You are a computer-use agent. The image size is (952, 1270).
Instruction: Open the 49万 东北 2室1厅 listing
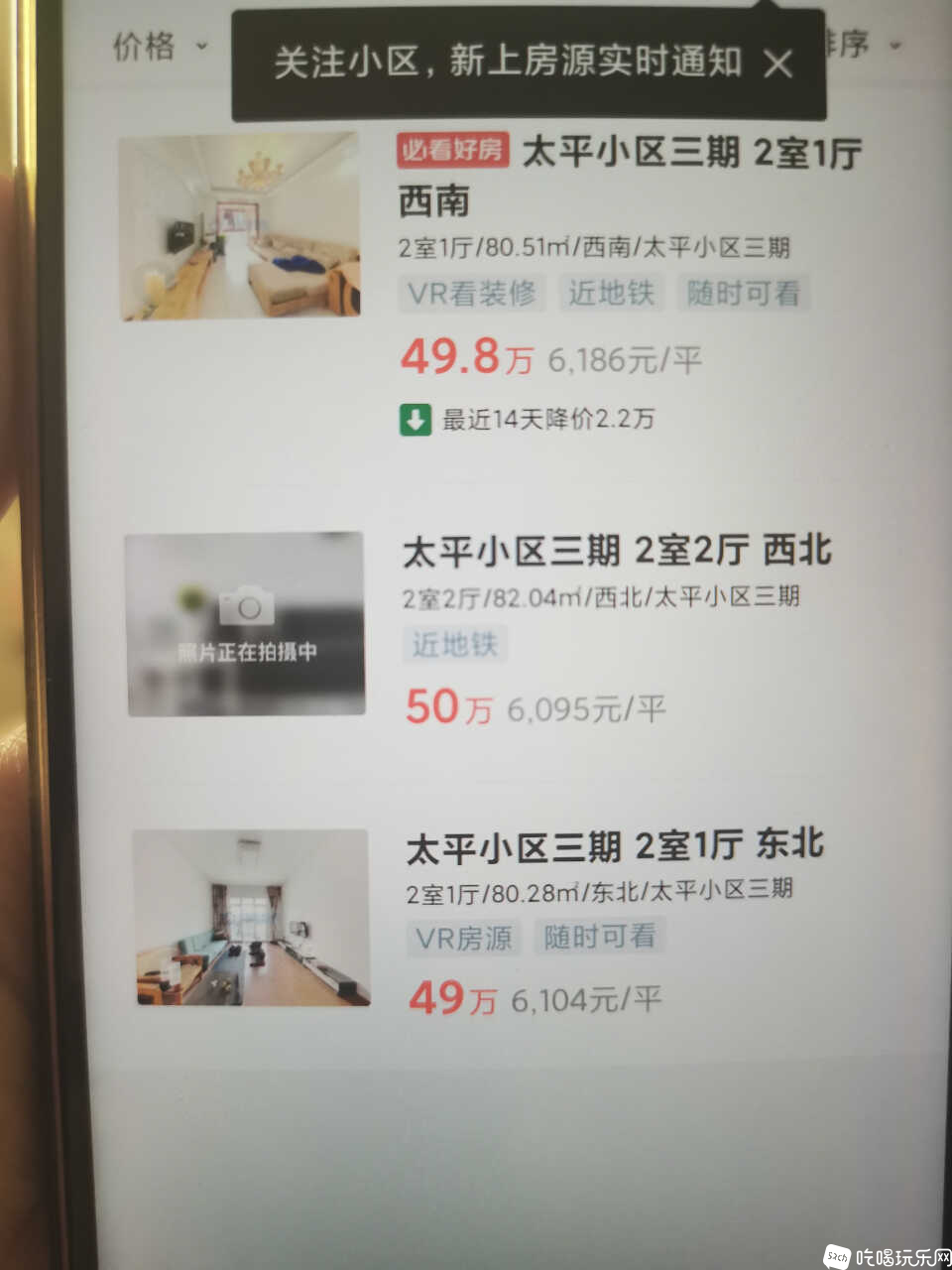click(615, 846)
